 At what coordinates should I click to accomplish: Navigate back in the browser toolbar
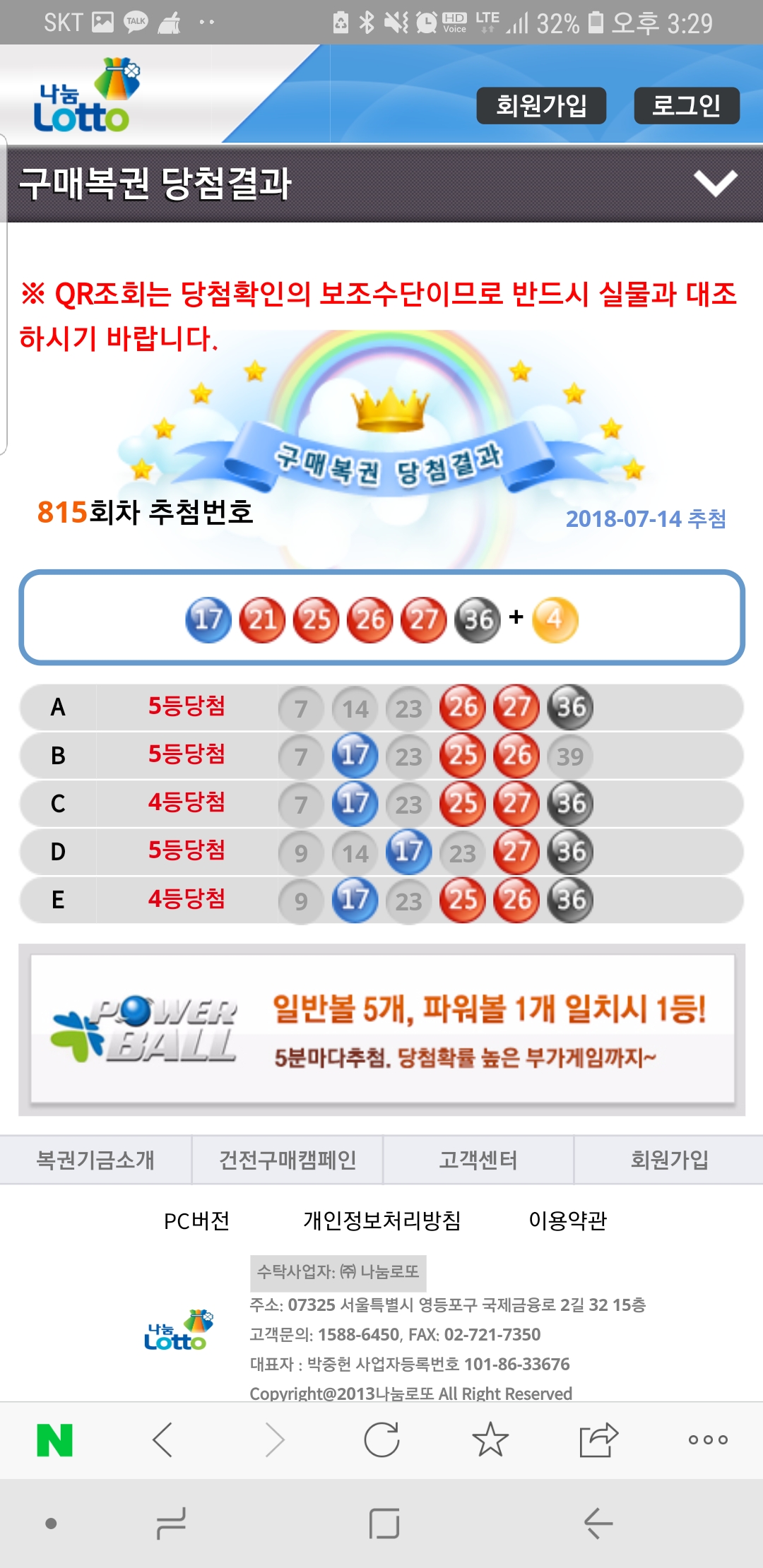[162, 1439]
